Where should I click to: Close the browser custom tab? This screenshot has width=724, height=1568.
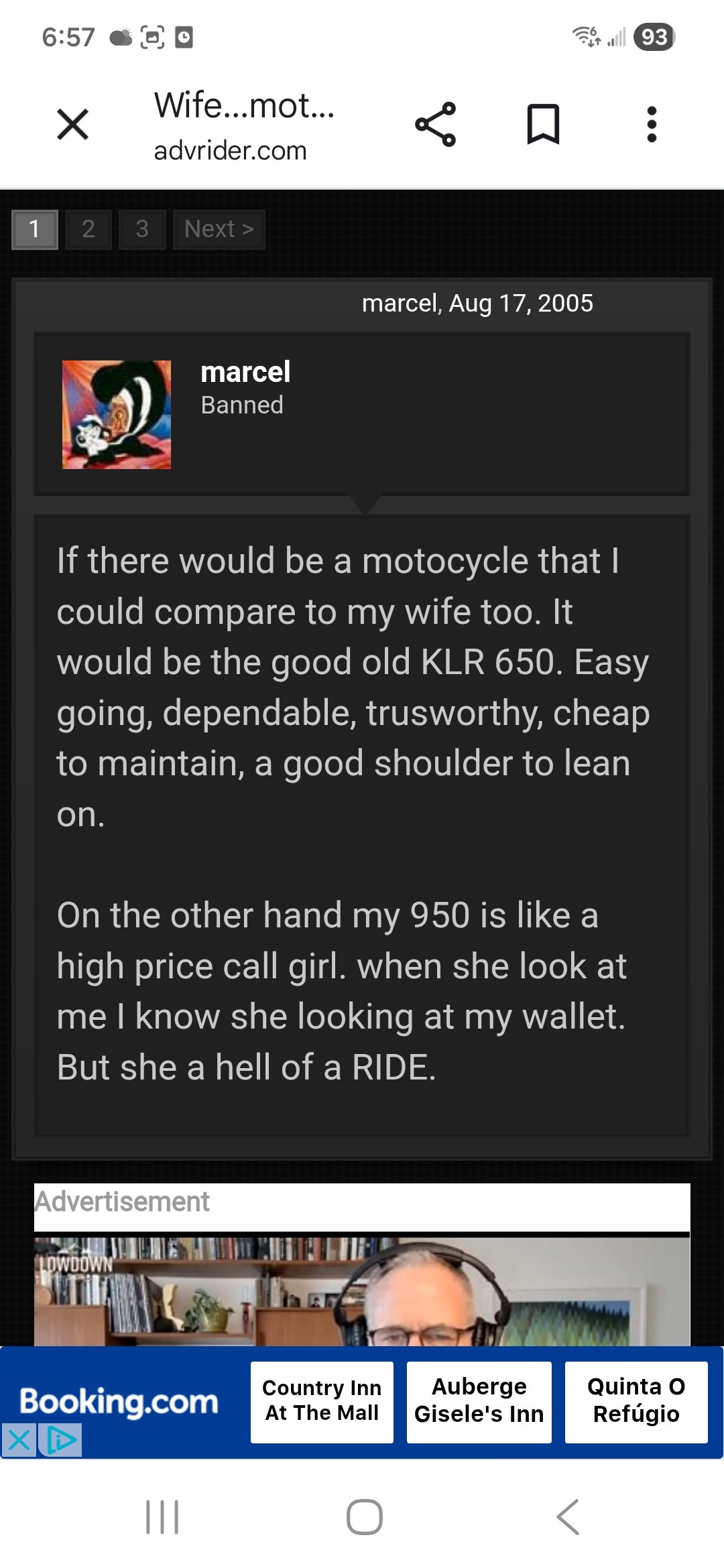pyautogui.click(x=72, y=125)
